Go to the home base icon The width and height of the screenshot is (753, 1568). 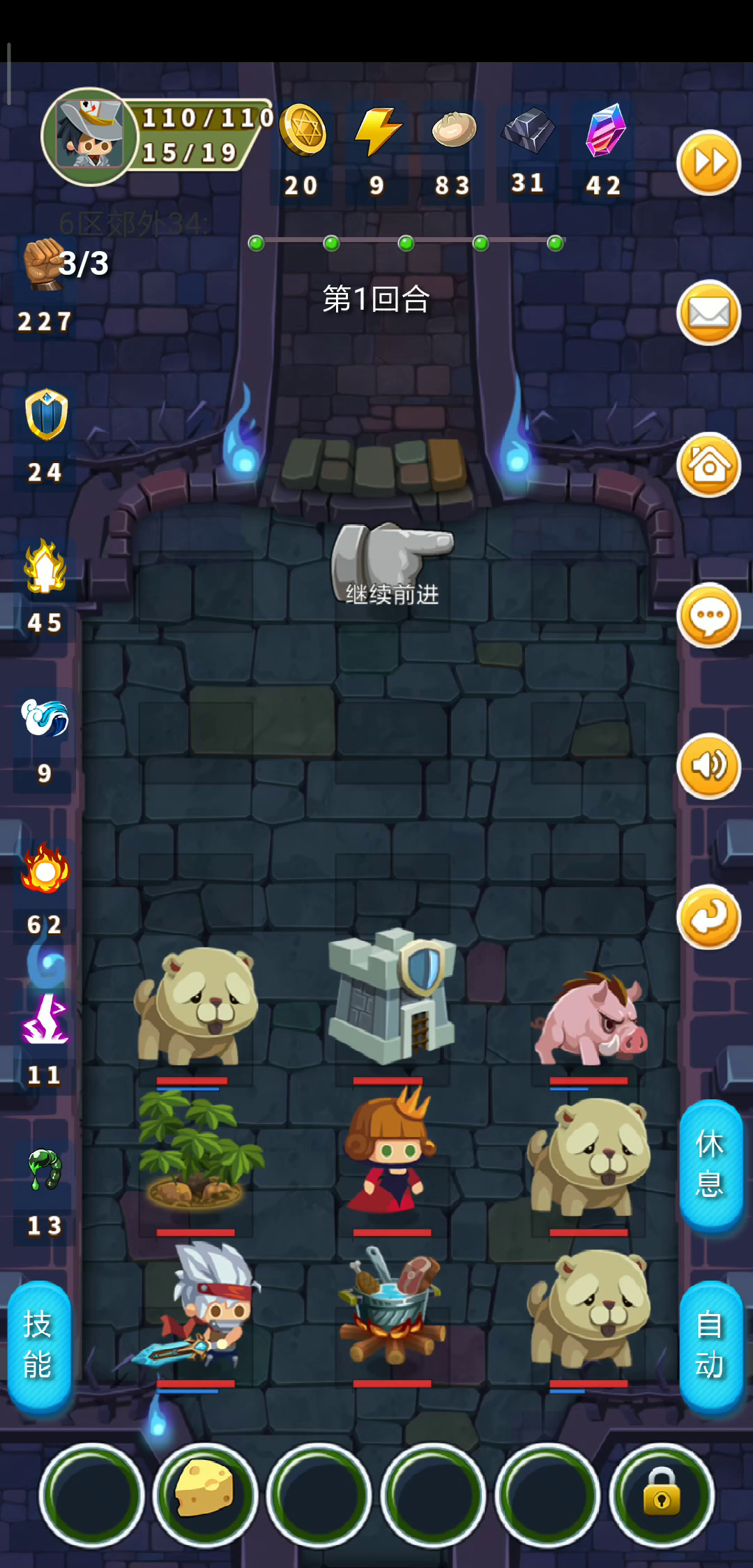tap(708, 464)
